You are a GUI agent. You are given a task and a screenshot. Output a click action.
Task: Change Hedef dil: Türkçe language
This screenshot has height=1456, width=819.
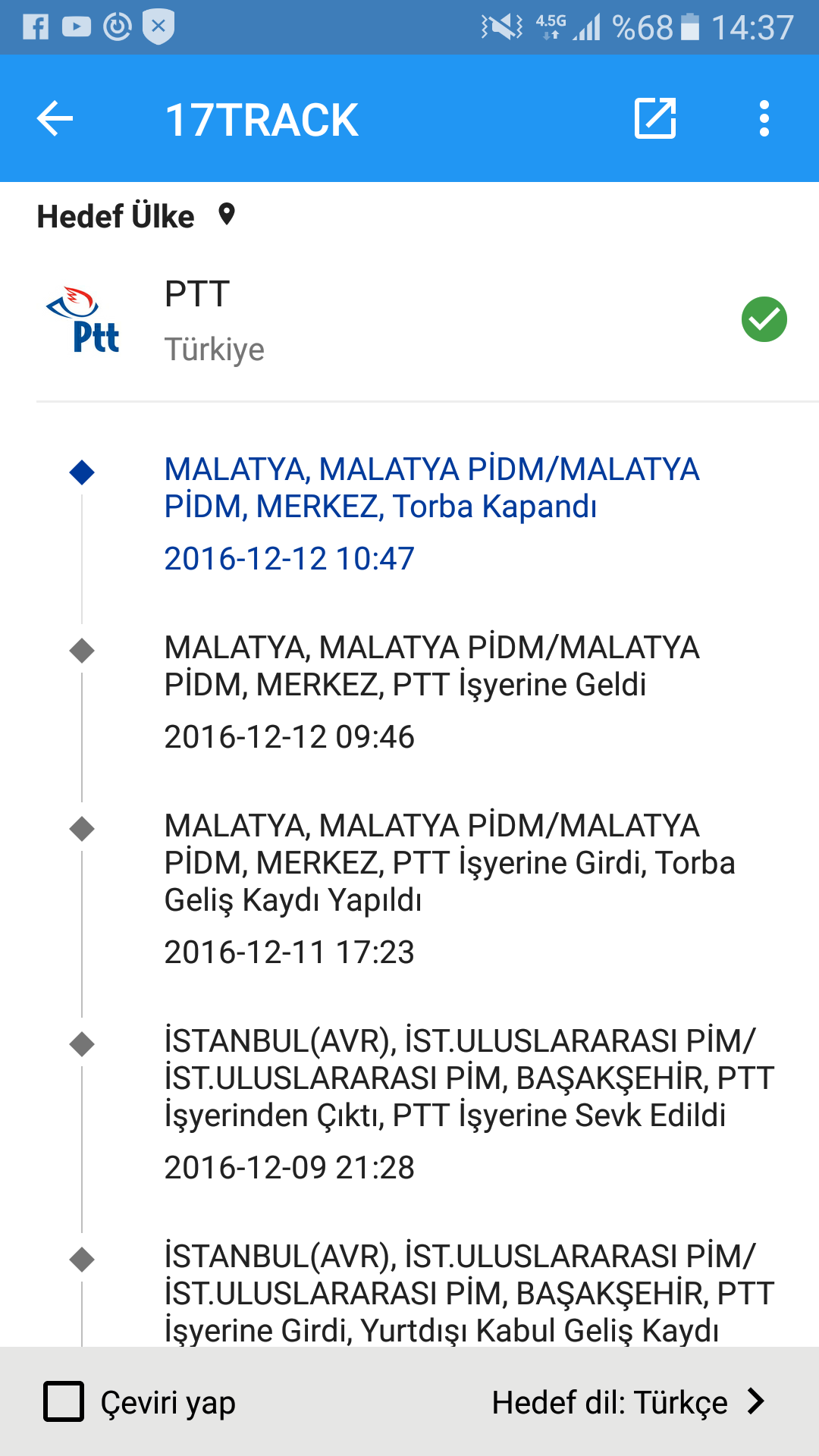[628, 1402]
